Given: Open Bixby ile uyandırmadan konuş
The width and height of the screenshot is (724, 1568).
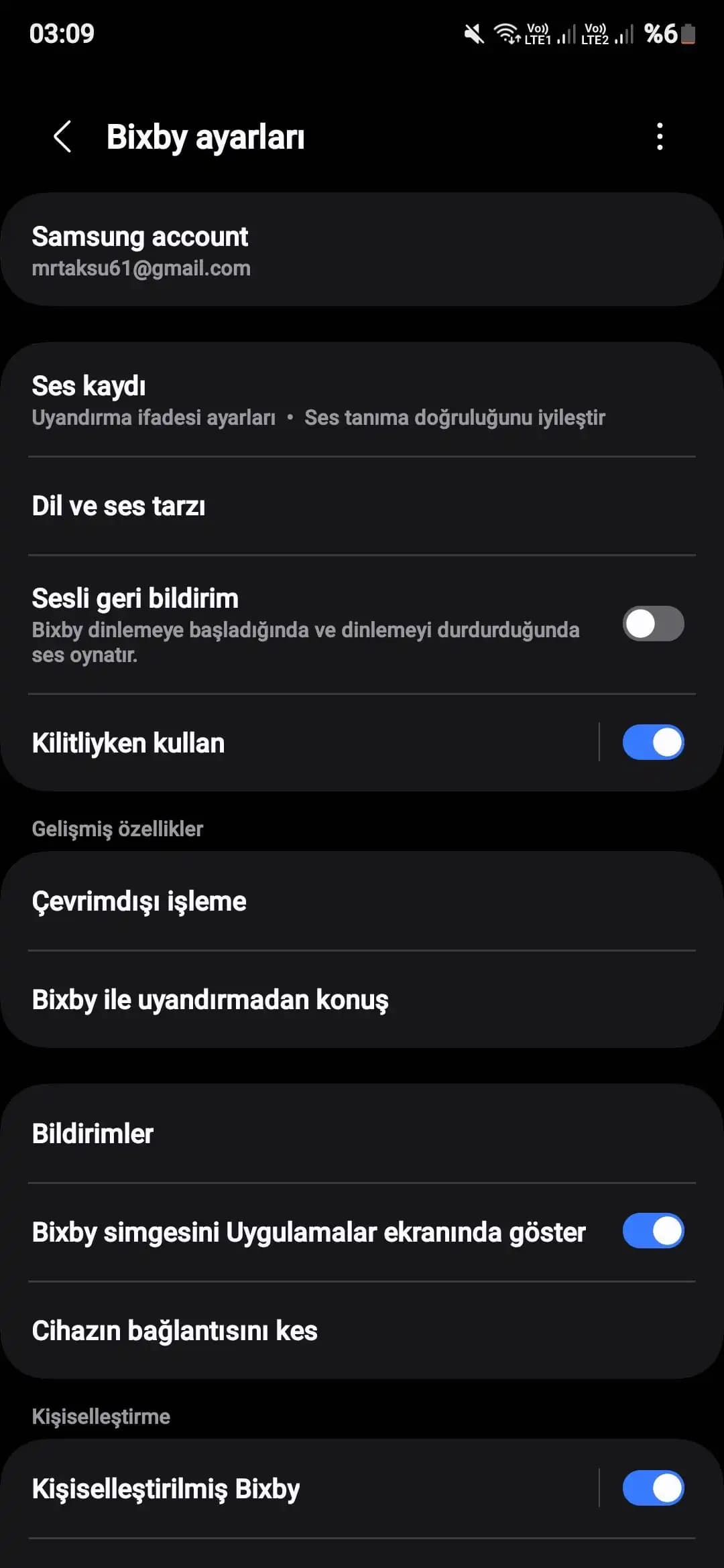Looking at the screenshot, I should (x=362, y=999).
